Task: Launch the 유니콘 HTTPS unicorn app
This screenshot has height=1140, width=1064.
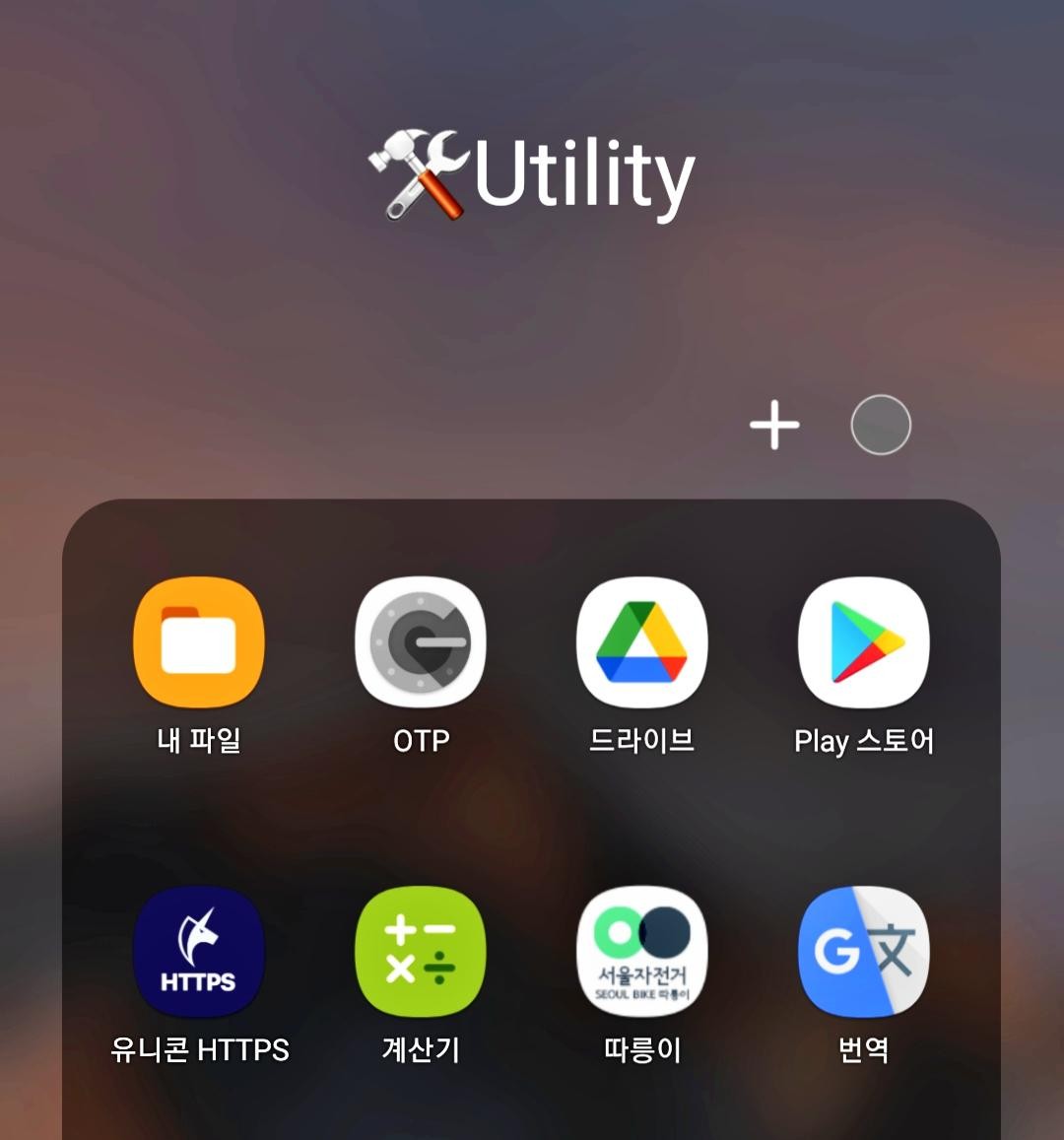Action: 197,951
